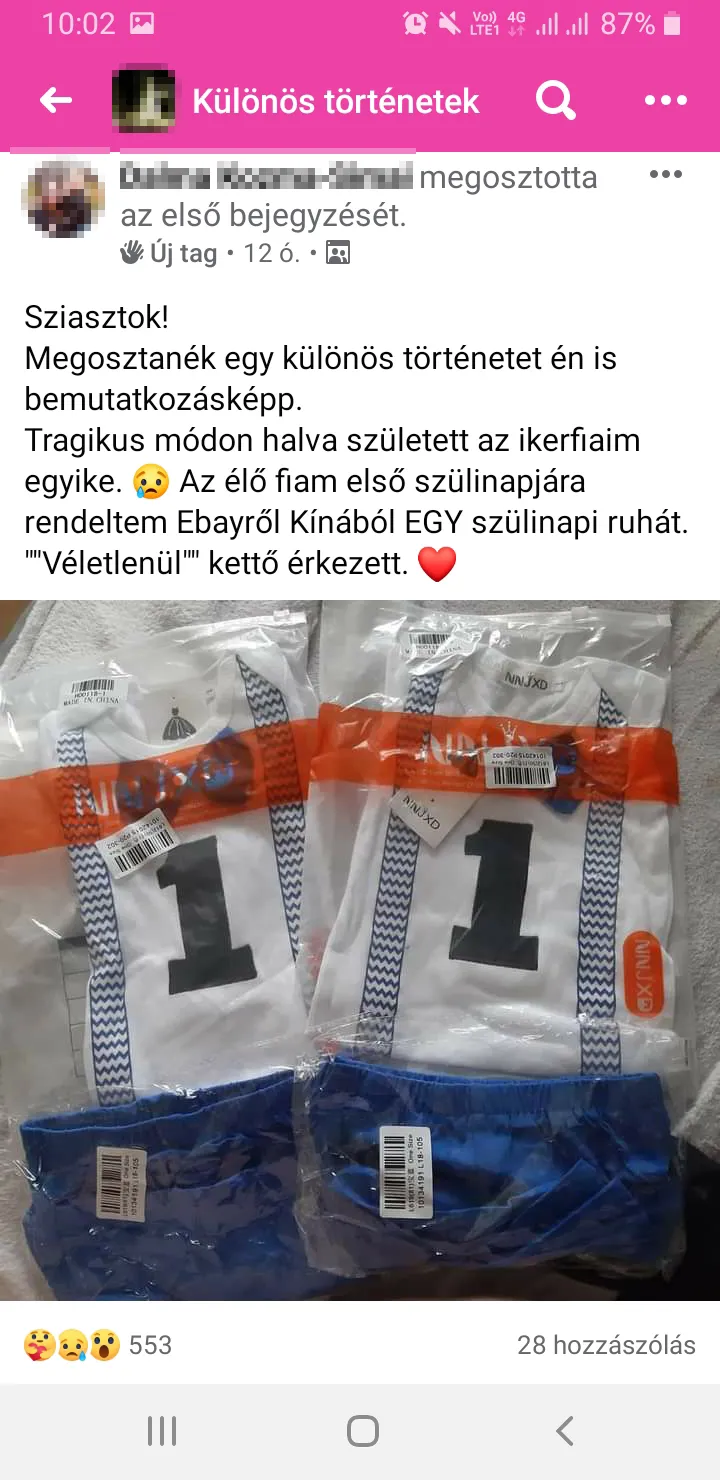Go back using the header arrow
Screen dimensions: 720x1480
(56, 100)
